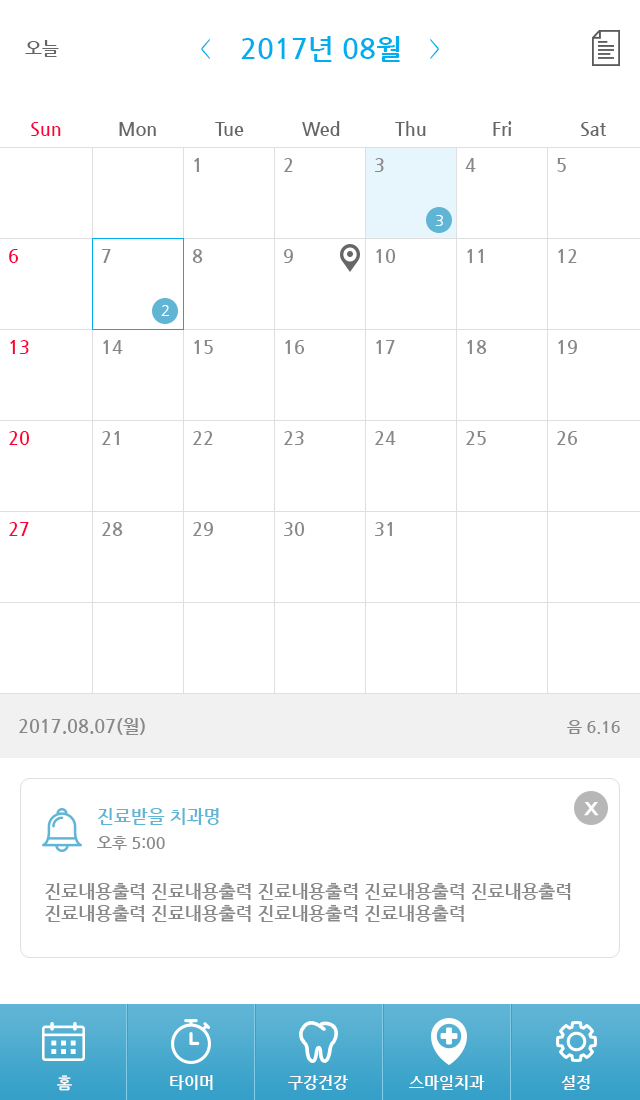Switch to the 타이머 tab
The height and width of the screenshot is (1100, 640).
click(191, 1052)
